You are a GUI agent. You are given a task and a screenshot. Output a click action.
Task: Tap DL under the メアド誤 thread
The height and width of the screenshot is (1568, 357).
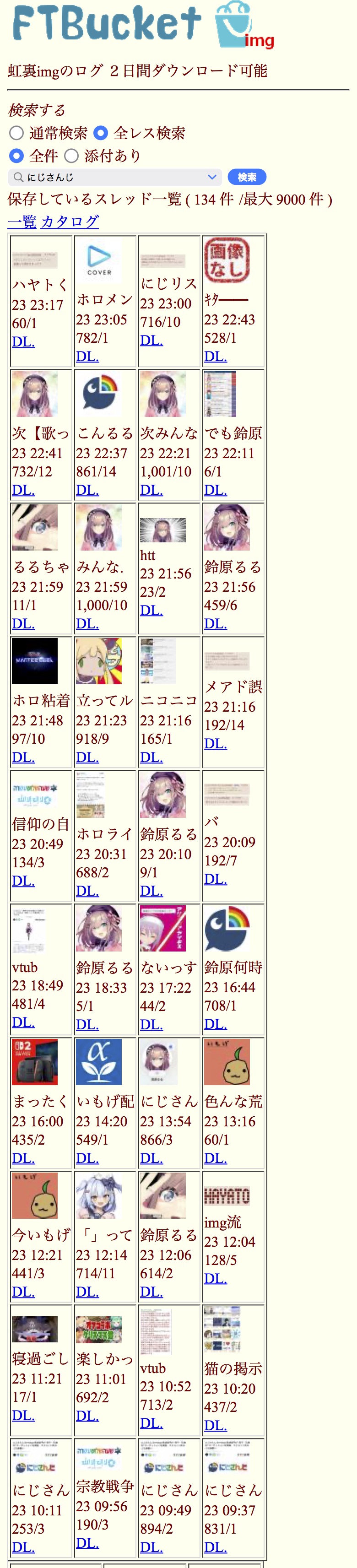(215, 743)
